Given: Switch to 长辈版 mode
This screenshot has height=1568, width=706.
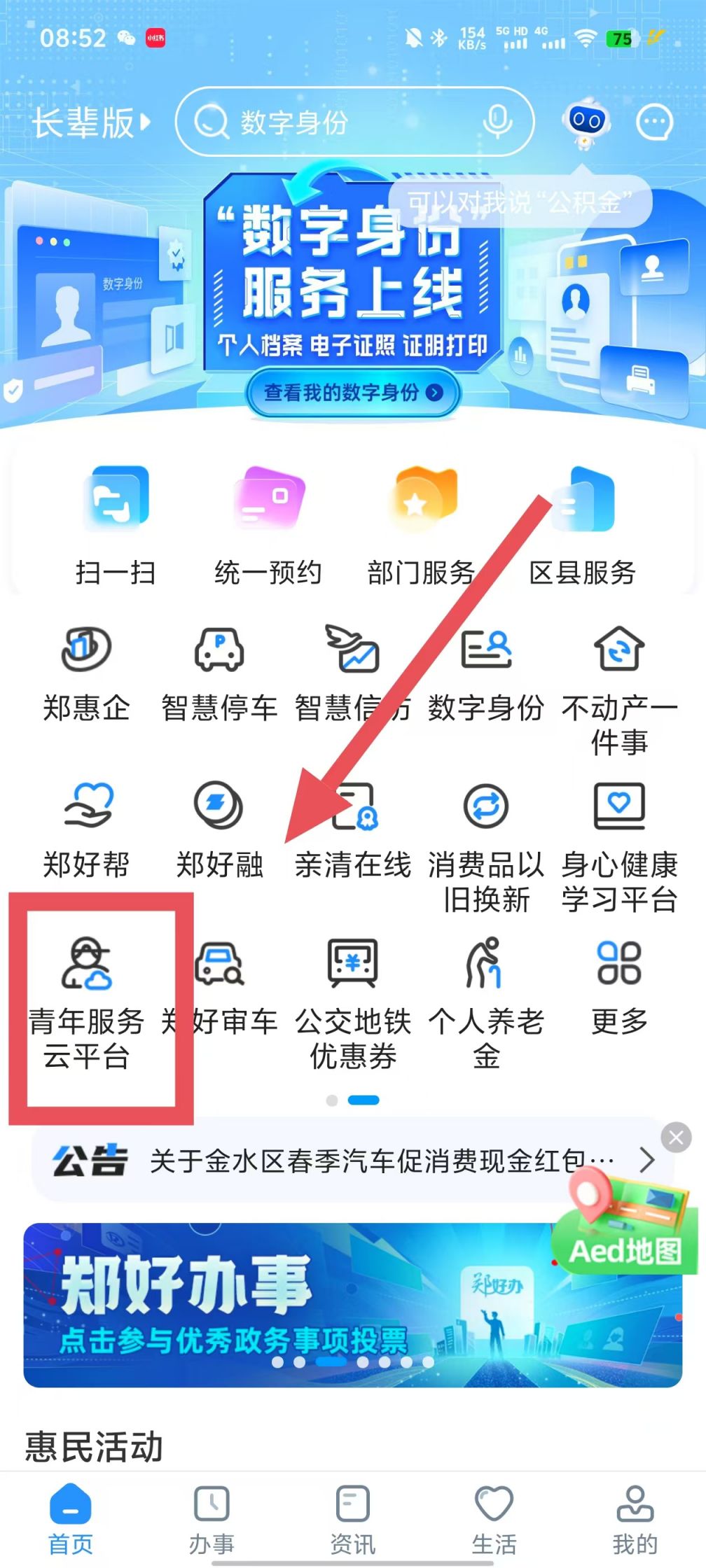Looking at the screenshot, I should [x=91, y=123].
